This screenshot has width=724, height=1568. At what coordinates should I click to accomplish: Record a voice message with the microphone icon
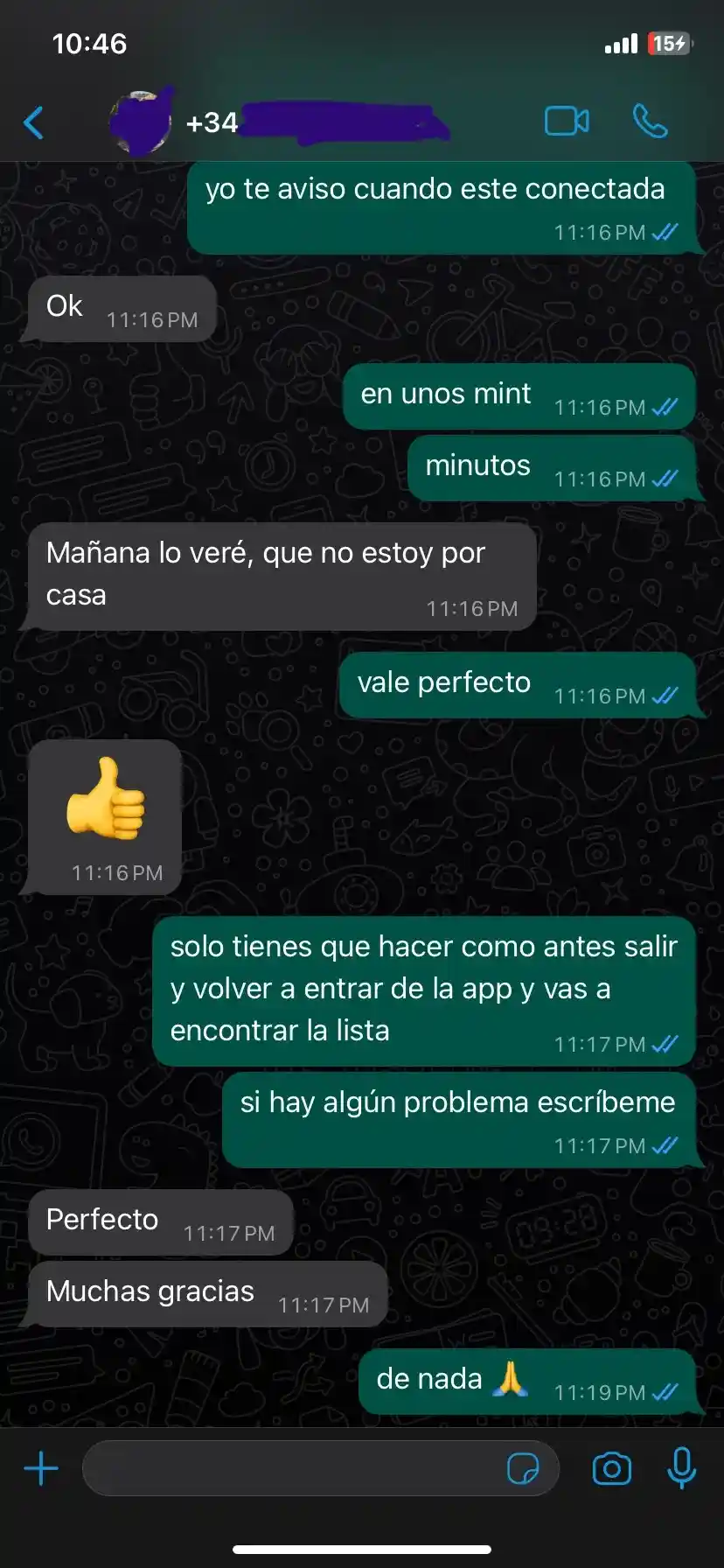(682, 1468)
